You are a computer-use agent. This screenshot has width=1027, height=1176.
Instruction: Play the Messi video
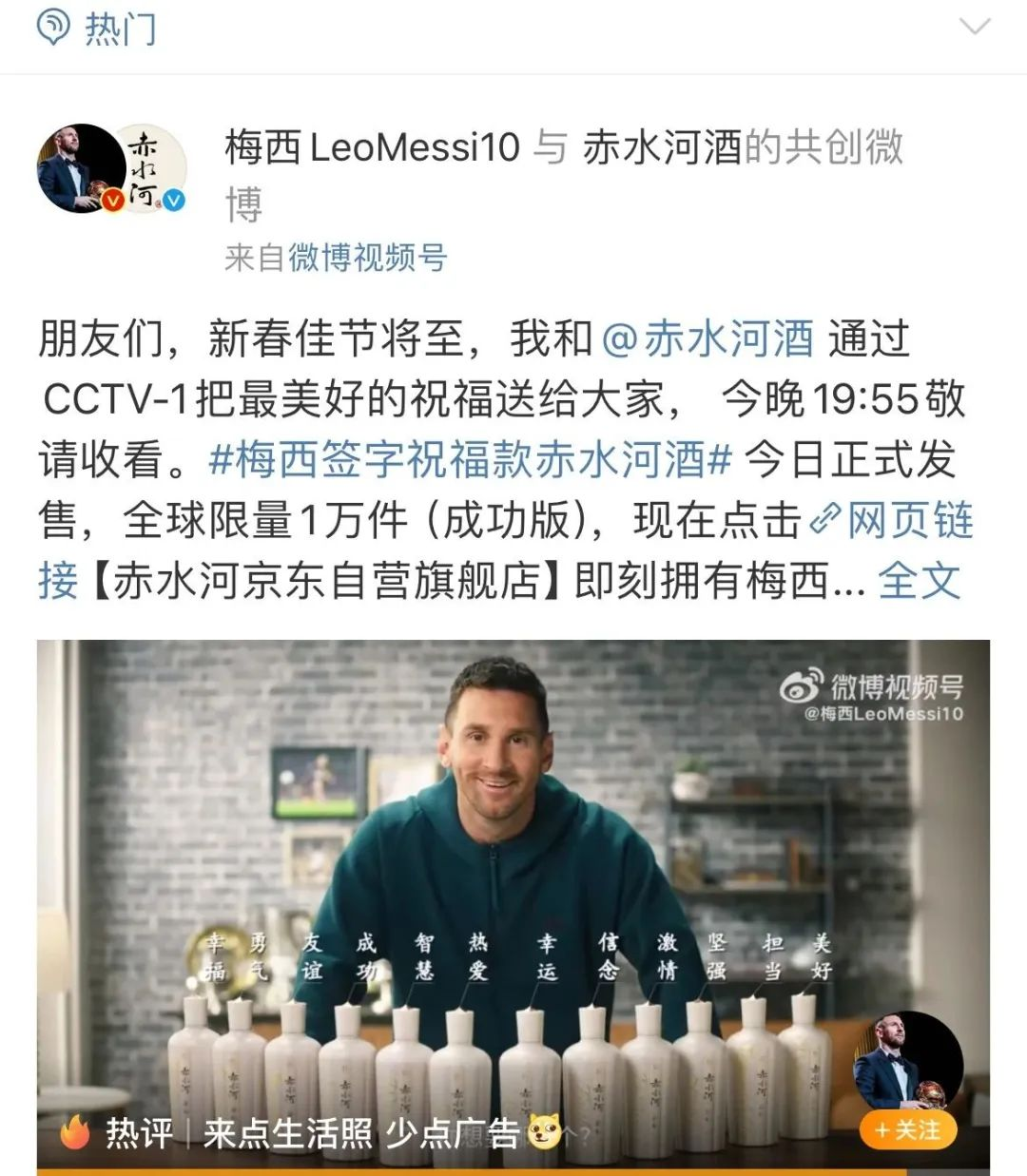click(x=513, y=856)
